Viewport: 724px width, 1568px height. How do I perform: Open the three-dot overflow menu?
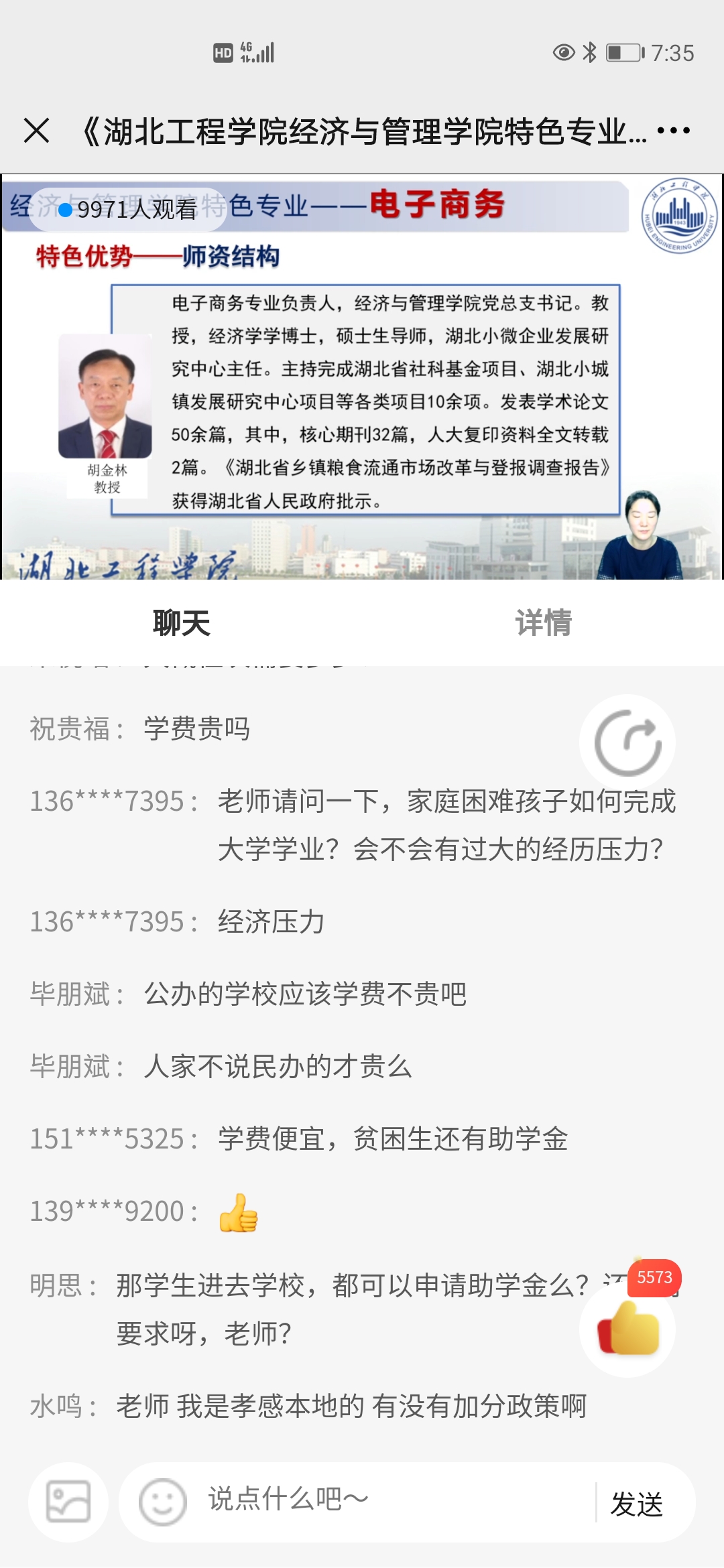pos(673,131)
